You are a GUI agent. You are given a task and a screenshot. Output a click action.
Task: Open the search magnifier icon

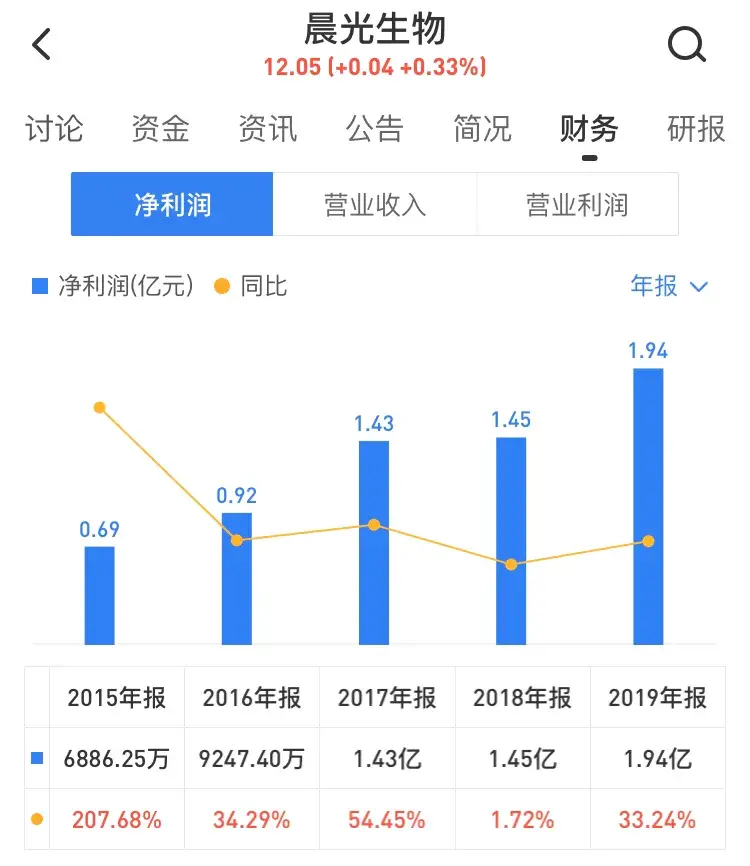[x=686, y=45]
